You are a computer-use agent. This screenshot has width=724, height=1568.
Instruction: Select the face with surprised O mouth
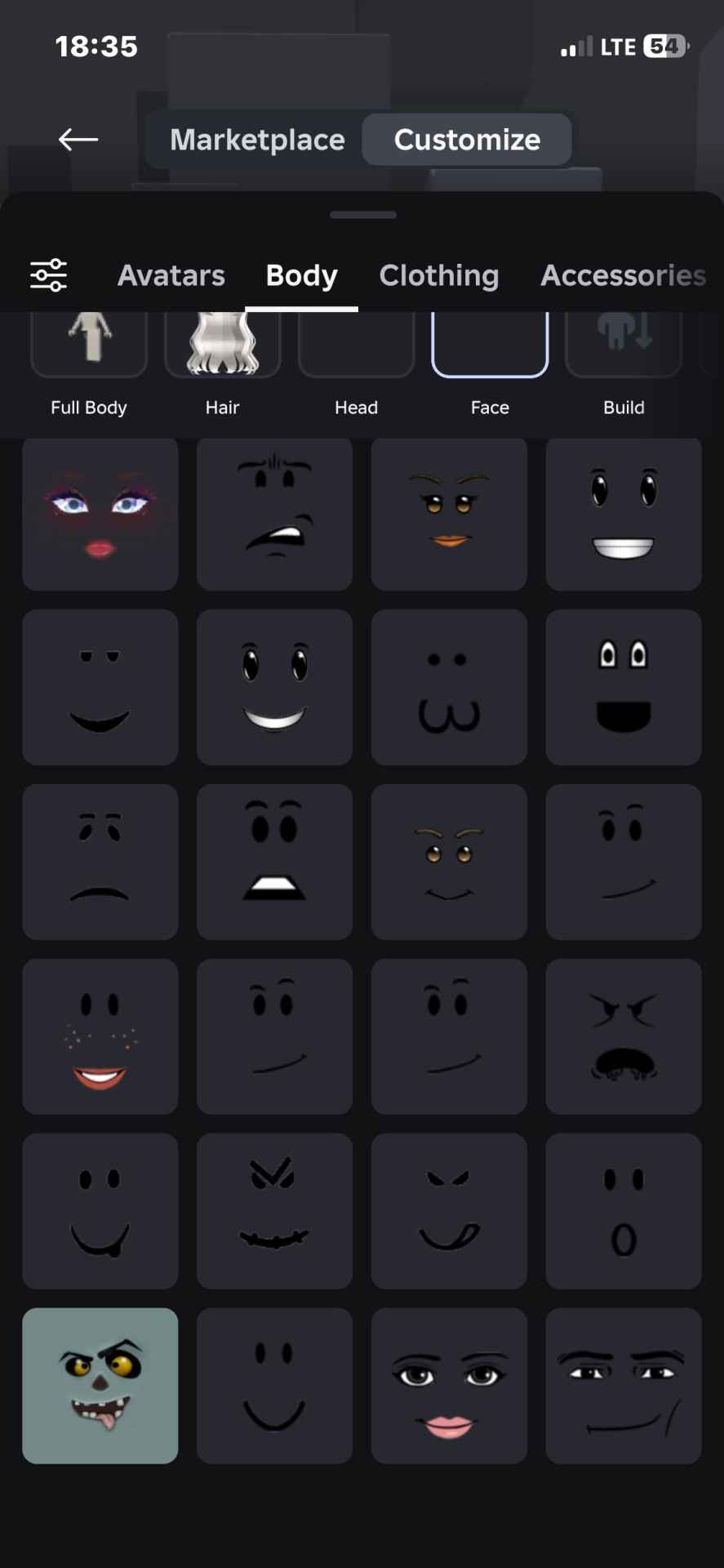click(624, 1211)
